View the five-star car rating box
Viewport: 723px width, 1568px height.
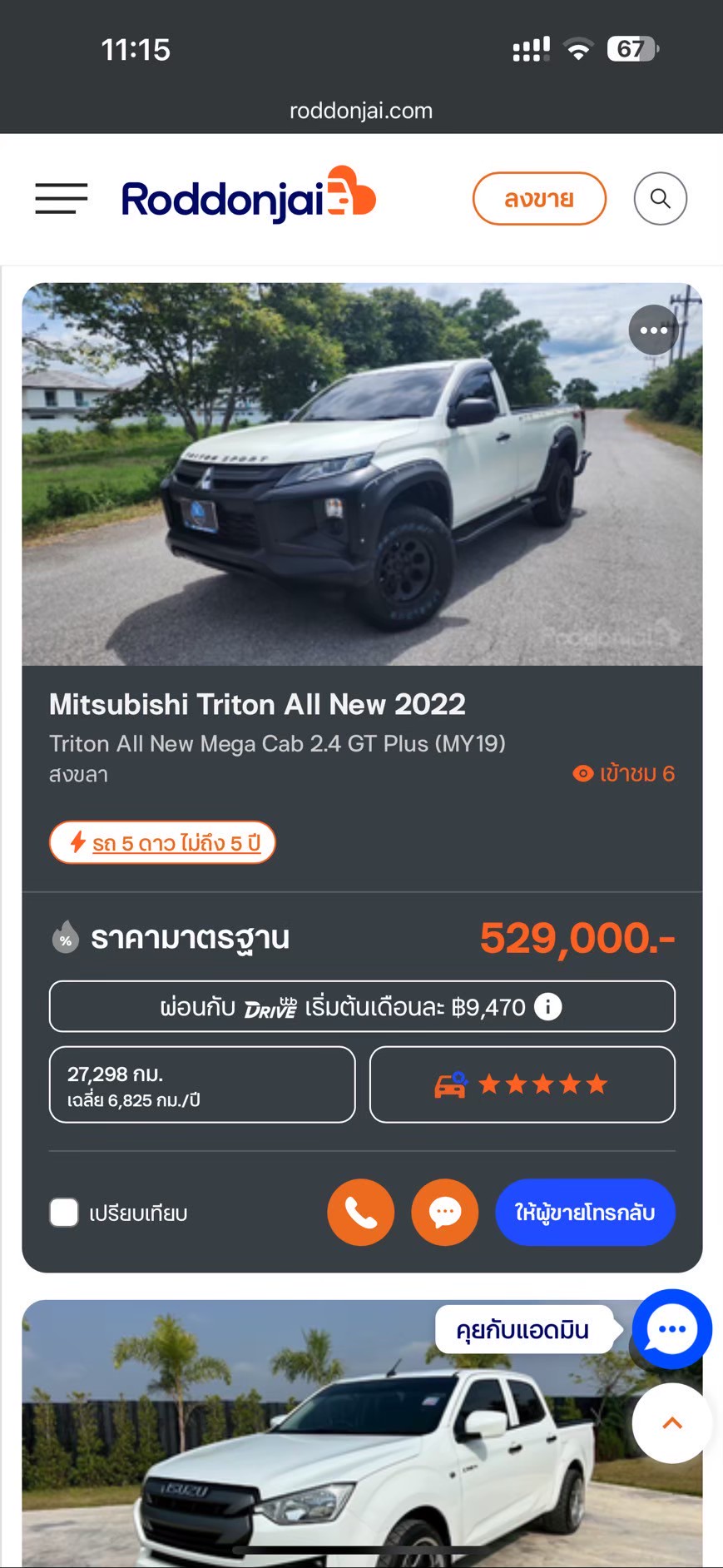[x=522, y=1084]
